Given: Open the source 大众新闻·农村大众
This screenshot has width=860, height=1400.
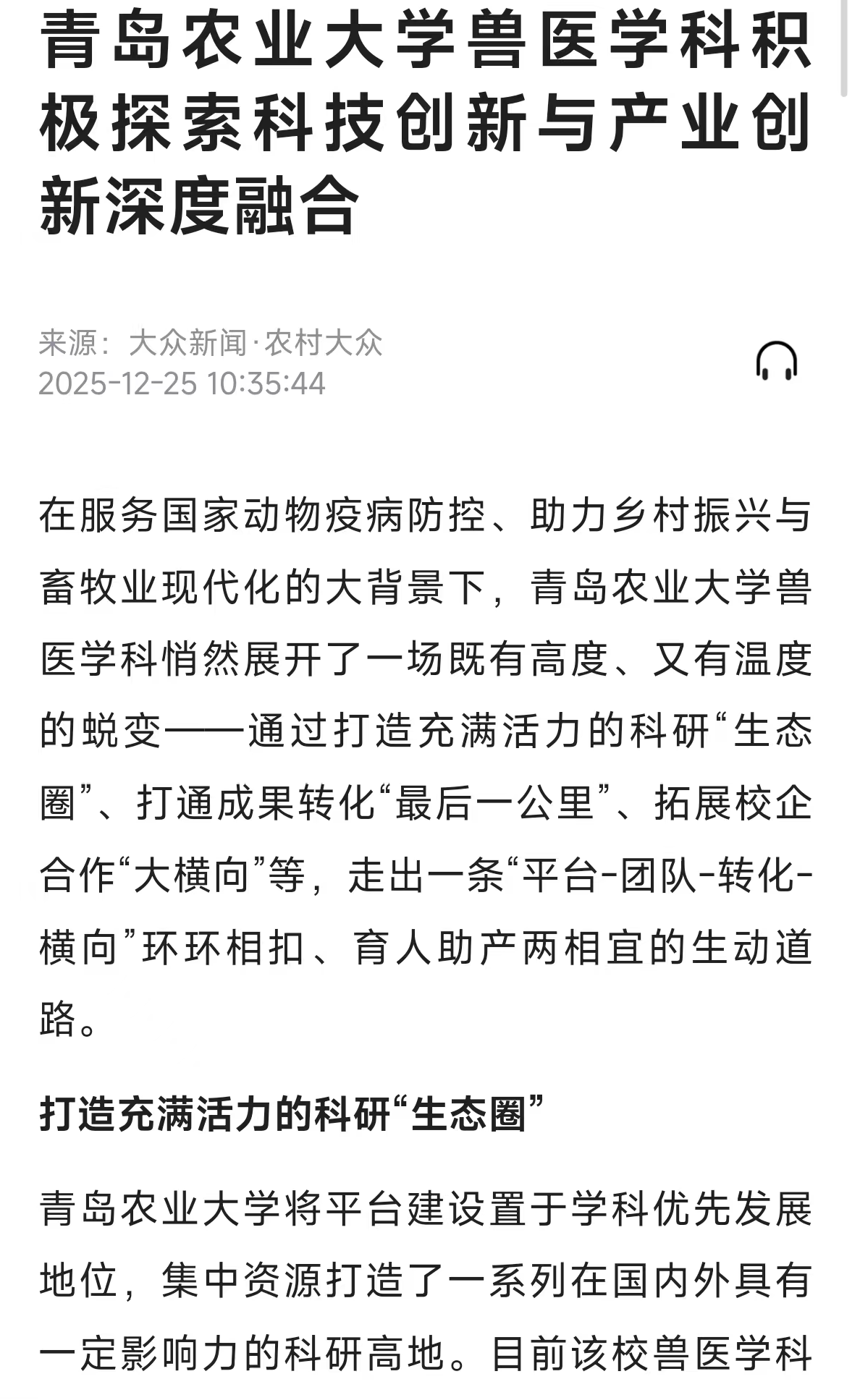Looking at the screenshot, I should (258, 346).
